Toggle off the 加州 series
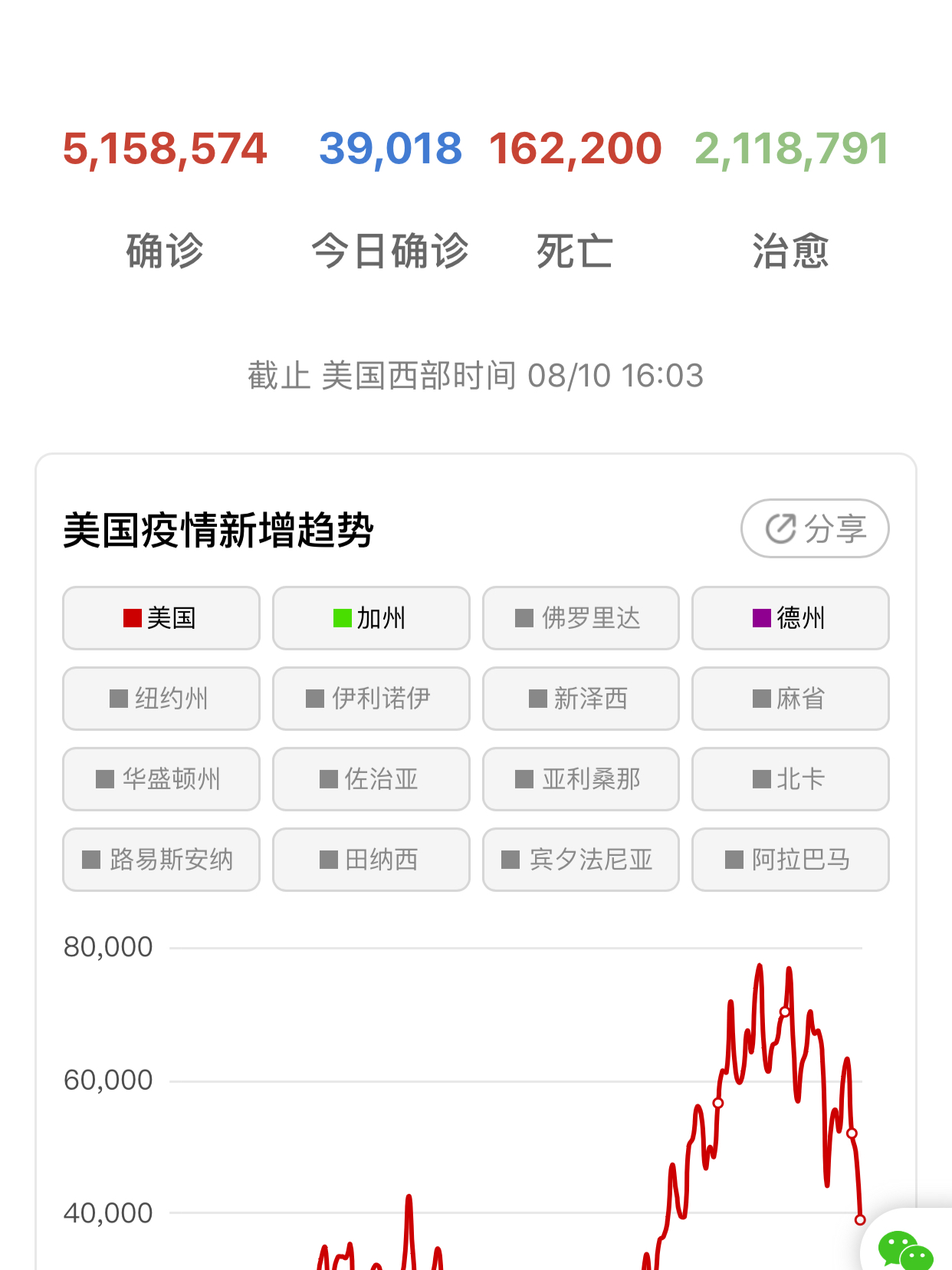Screen dimensions: 952x1270 (371, 618)
